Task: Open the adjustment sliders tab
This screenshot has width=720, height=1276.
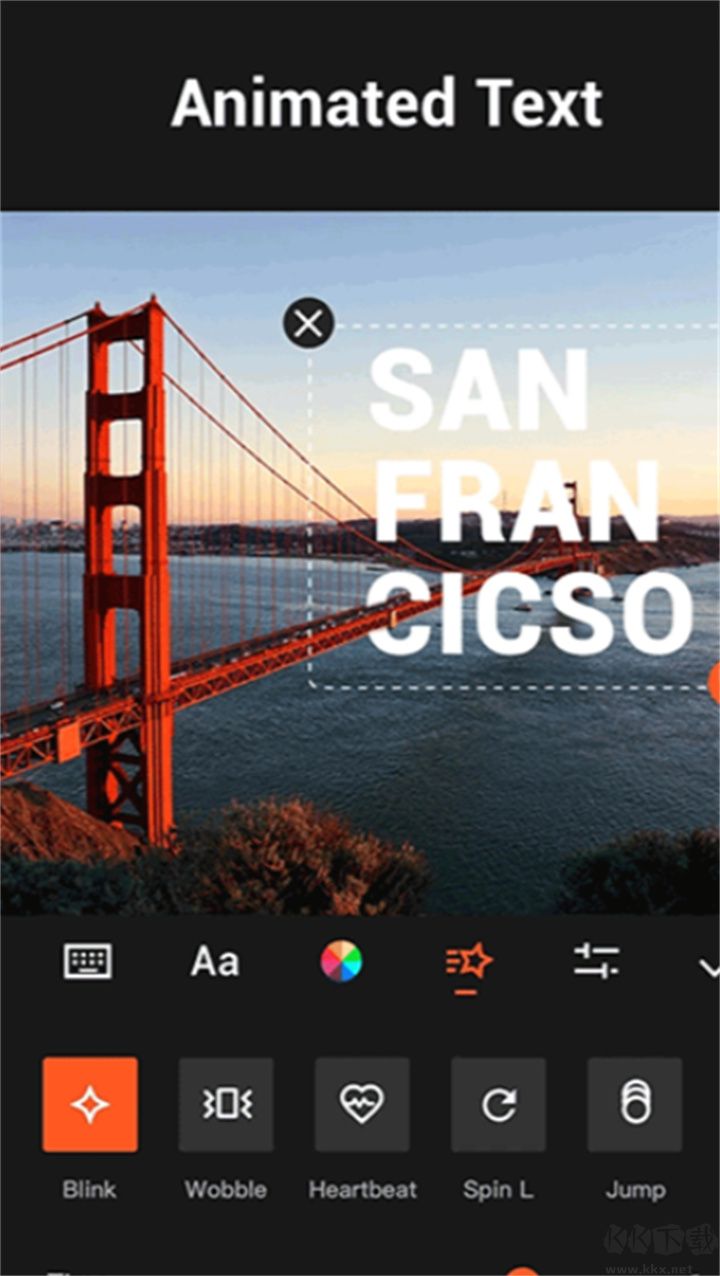Action: tap(596, 962)
